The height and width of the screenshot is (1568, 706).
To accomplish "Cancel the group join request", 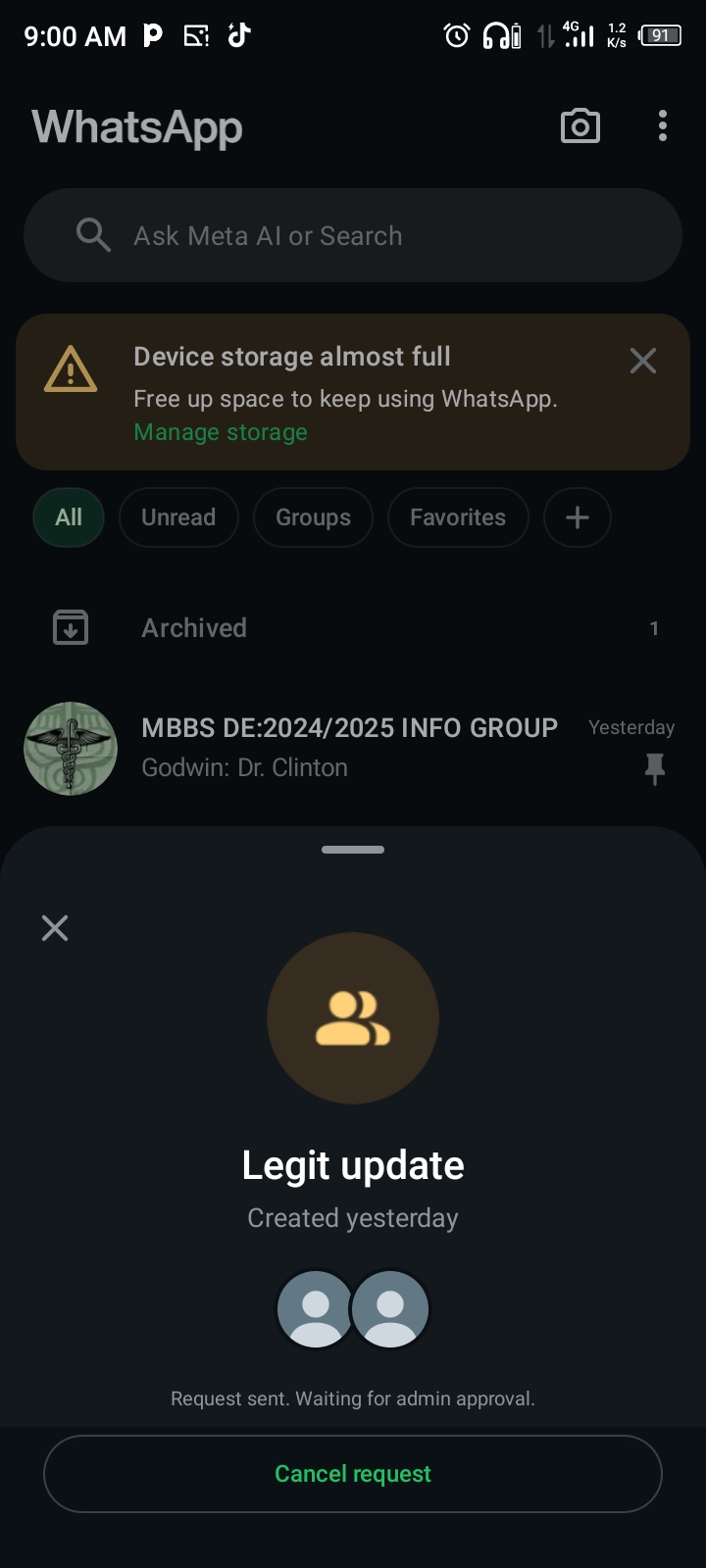I will 353,1474.
